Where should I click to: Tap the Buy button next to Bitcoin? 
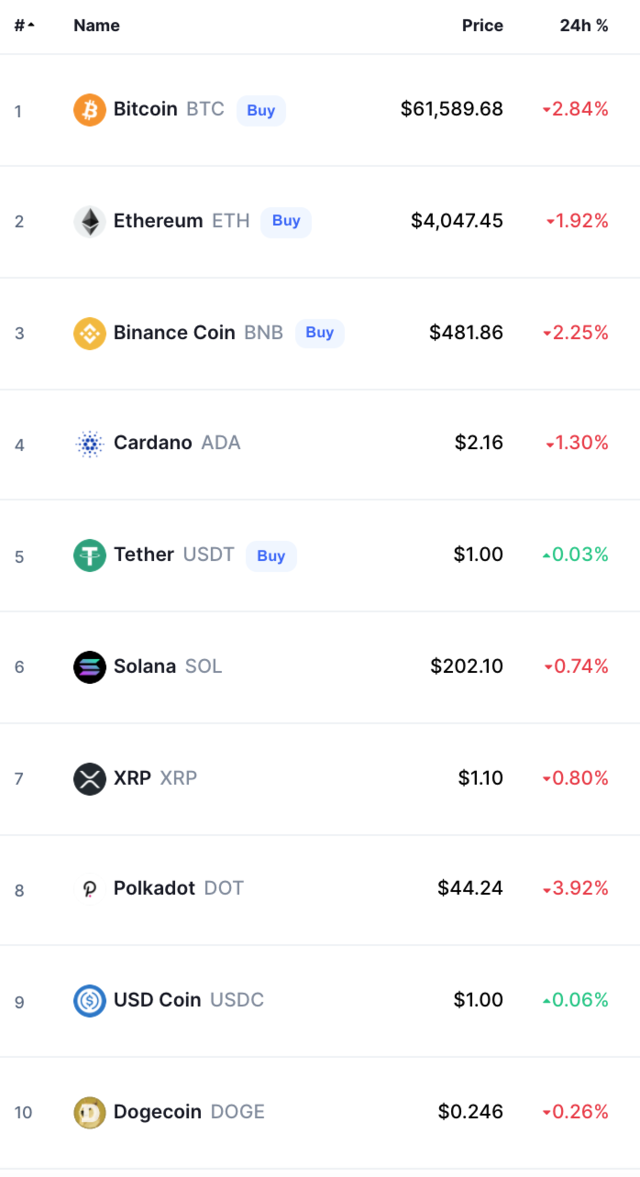(261, 110)
